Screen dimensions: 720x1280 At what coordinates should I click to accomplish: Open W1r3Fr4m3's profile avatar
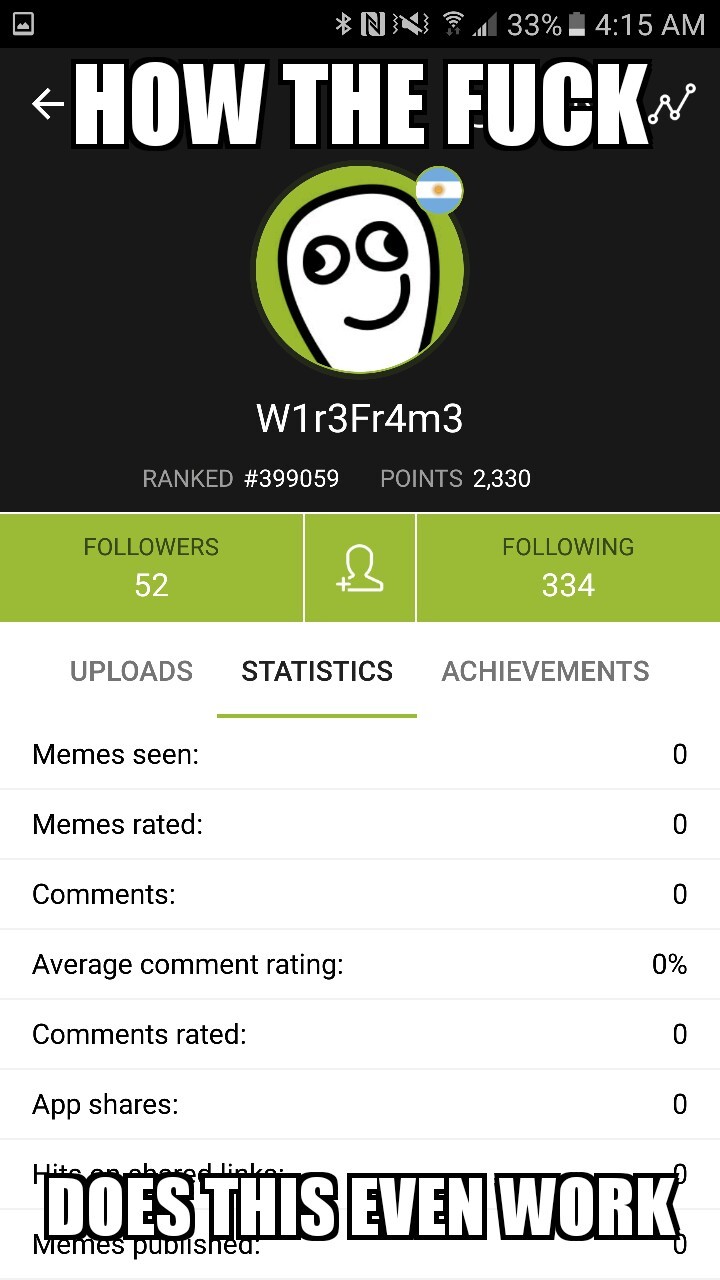(x=359, y=270)
